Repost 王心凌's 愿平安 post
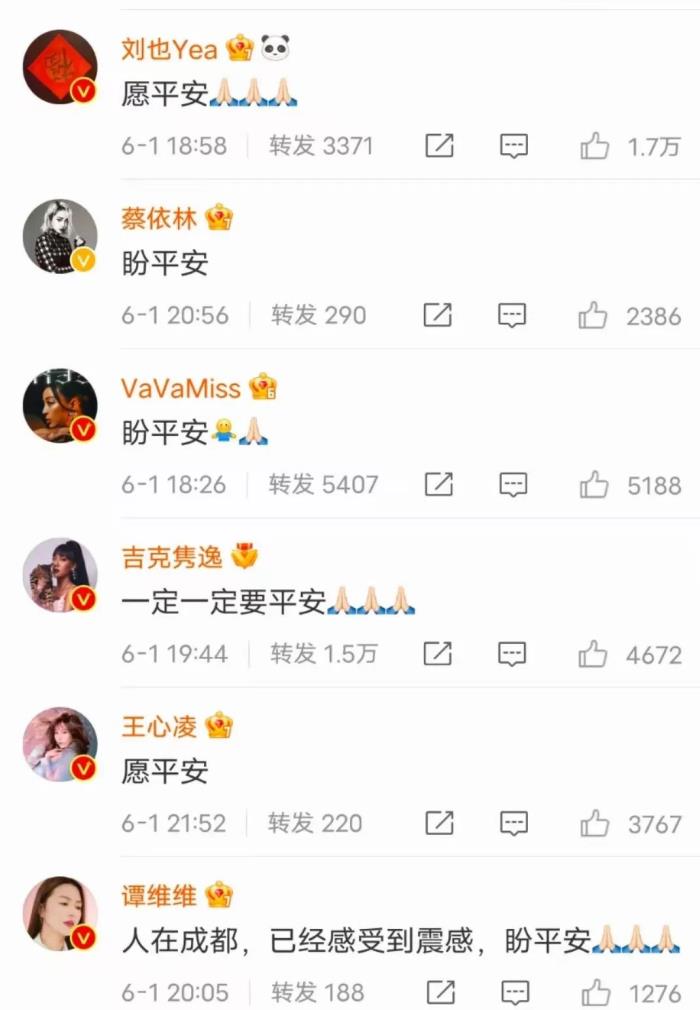700x1010 pixels. (438, 823)
